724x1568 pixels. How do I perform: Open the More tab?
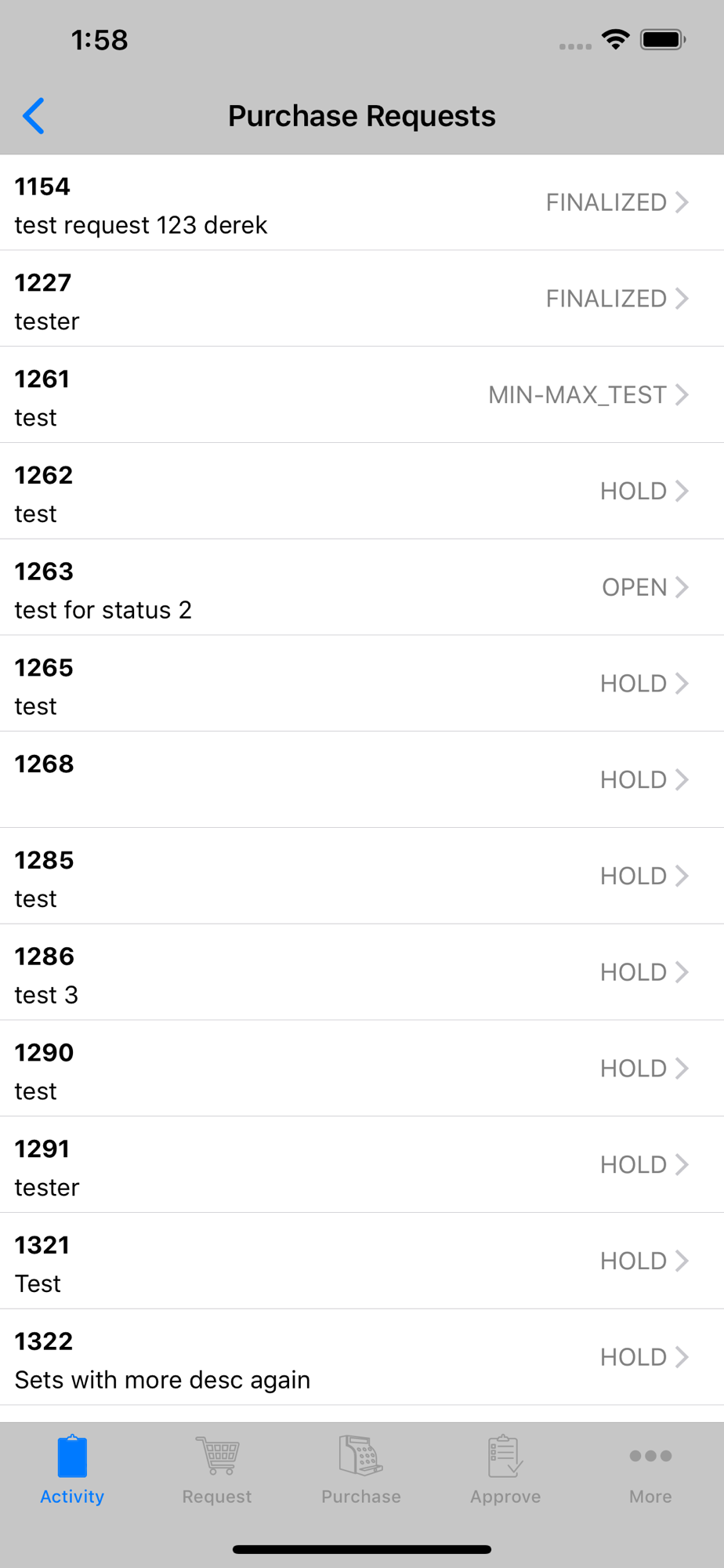tap(650, 1470)
